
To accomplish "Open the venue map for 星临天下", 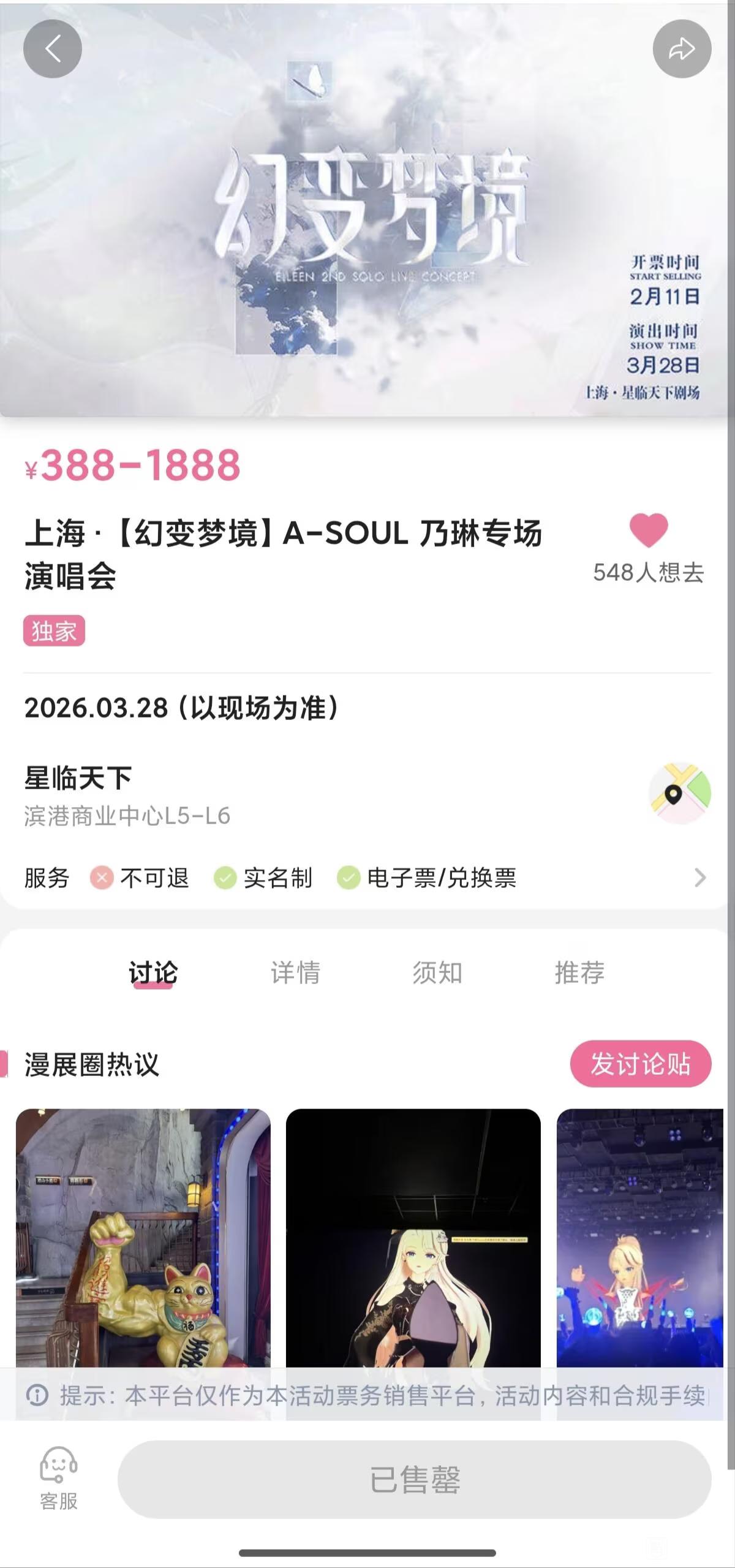I will click(680, 793).
